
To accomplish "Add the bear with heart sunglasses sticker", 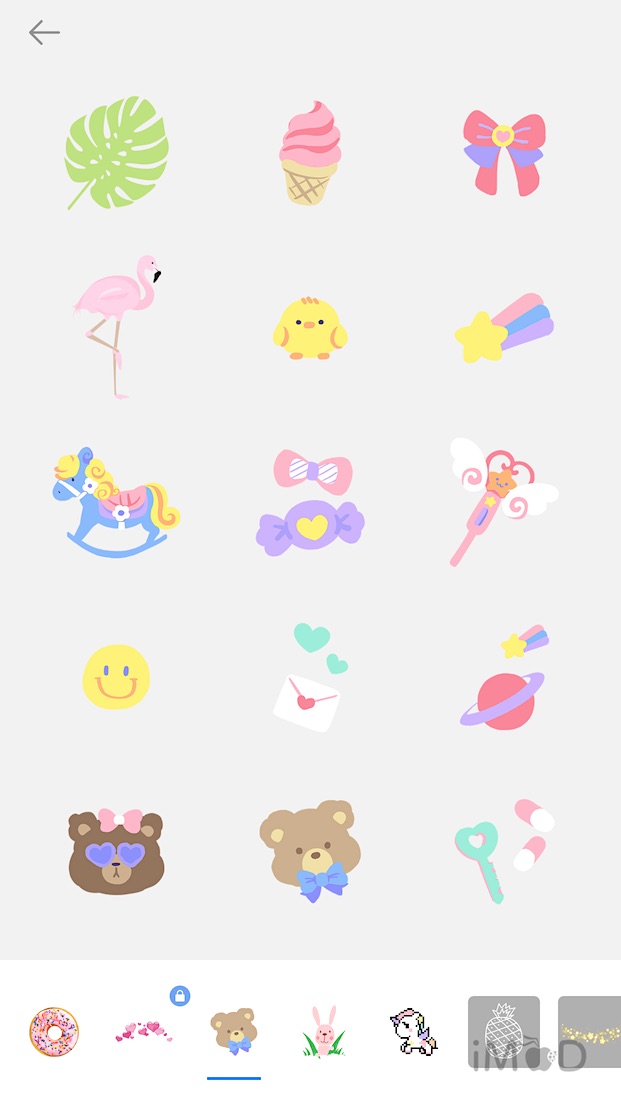I will click(116, 851).
